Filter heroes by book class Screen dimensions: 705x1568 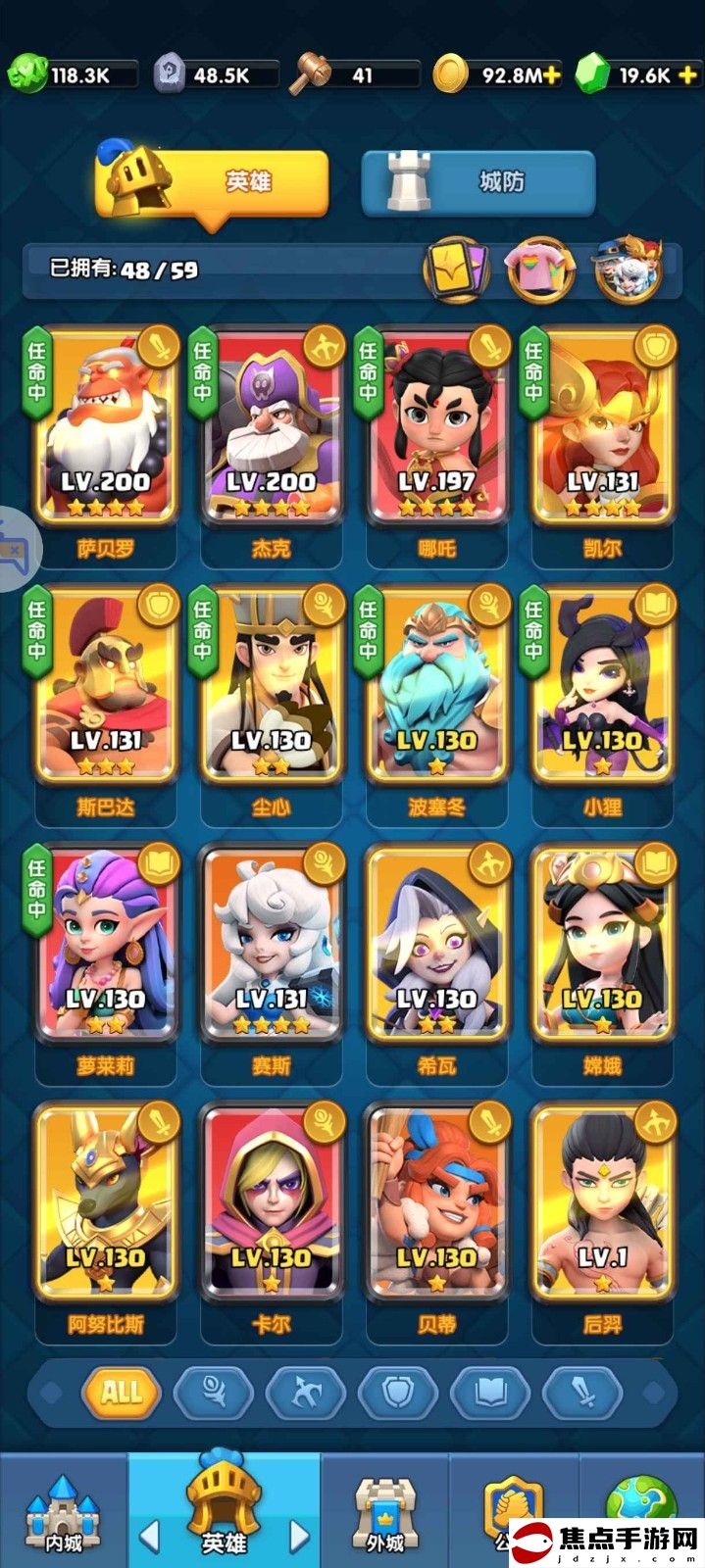click(490, 1392)
